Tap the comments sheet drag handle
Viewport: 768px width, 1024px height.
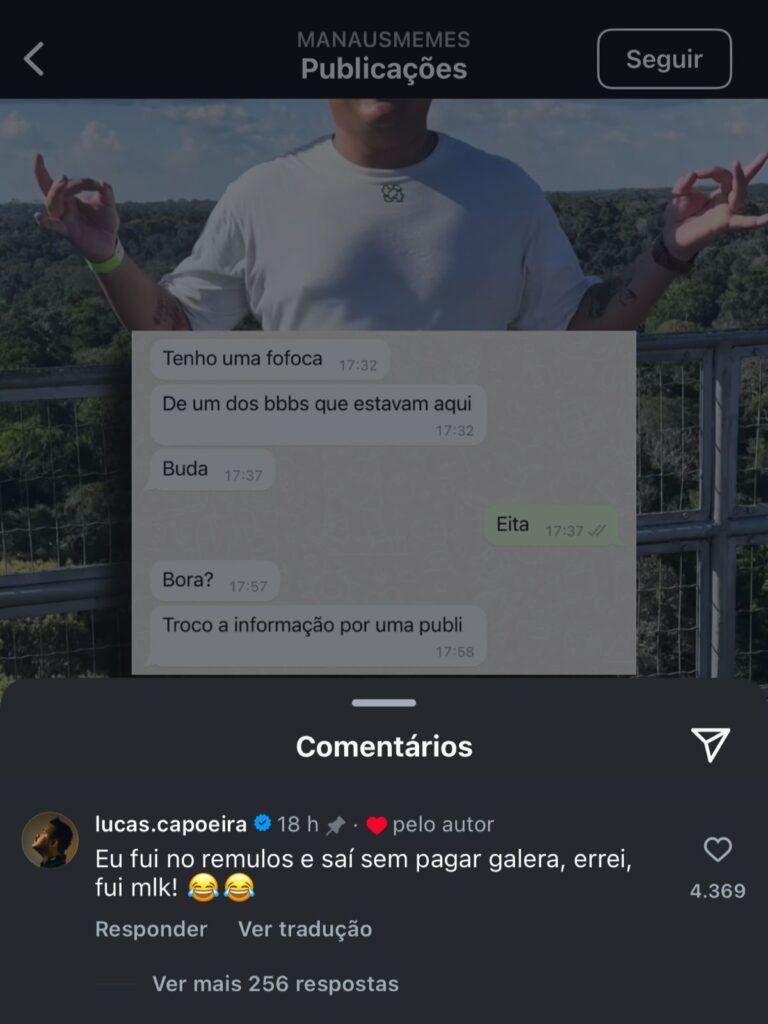point(384,703)
